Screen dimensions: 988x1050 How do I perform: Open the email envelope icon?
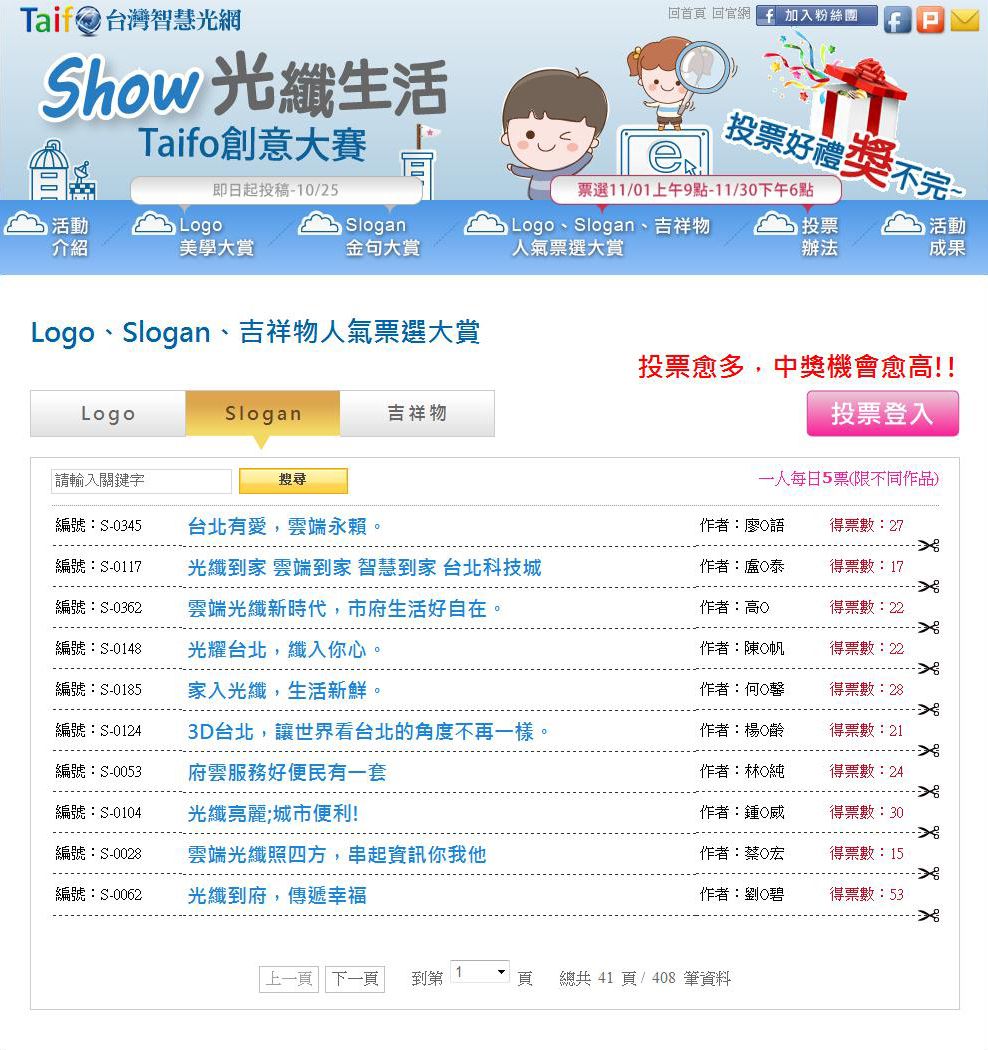[x=964, y=20]
